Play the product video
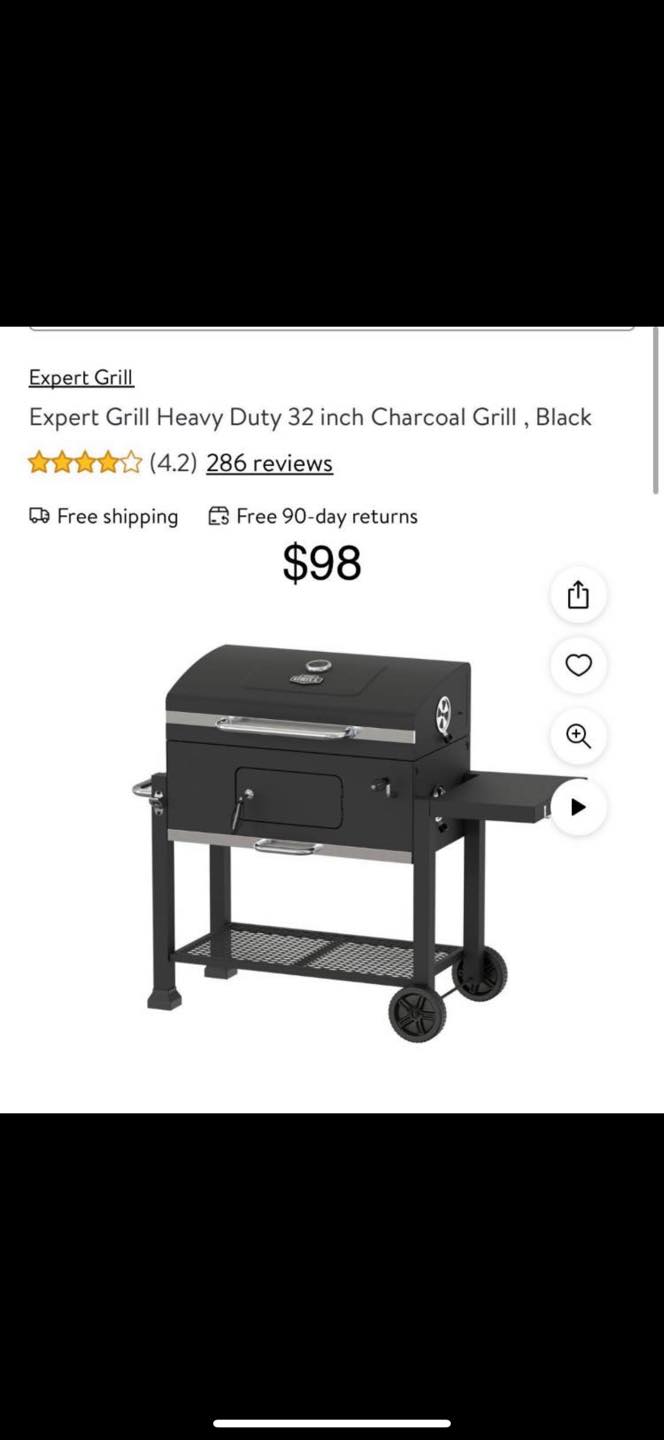Screen dimensions: 664x1440 coord(579,807)
